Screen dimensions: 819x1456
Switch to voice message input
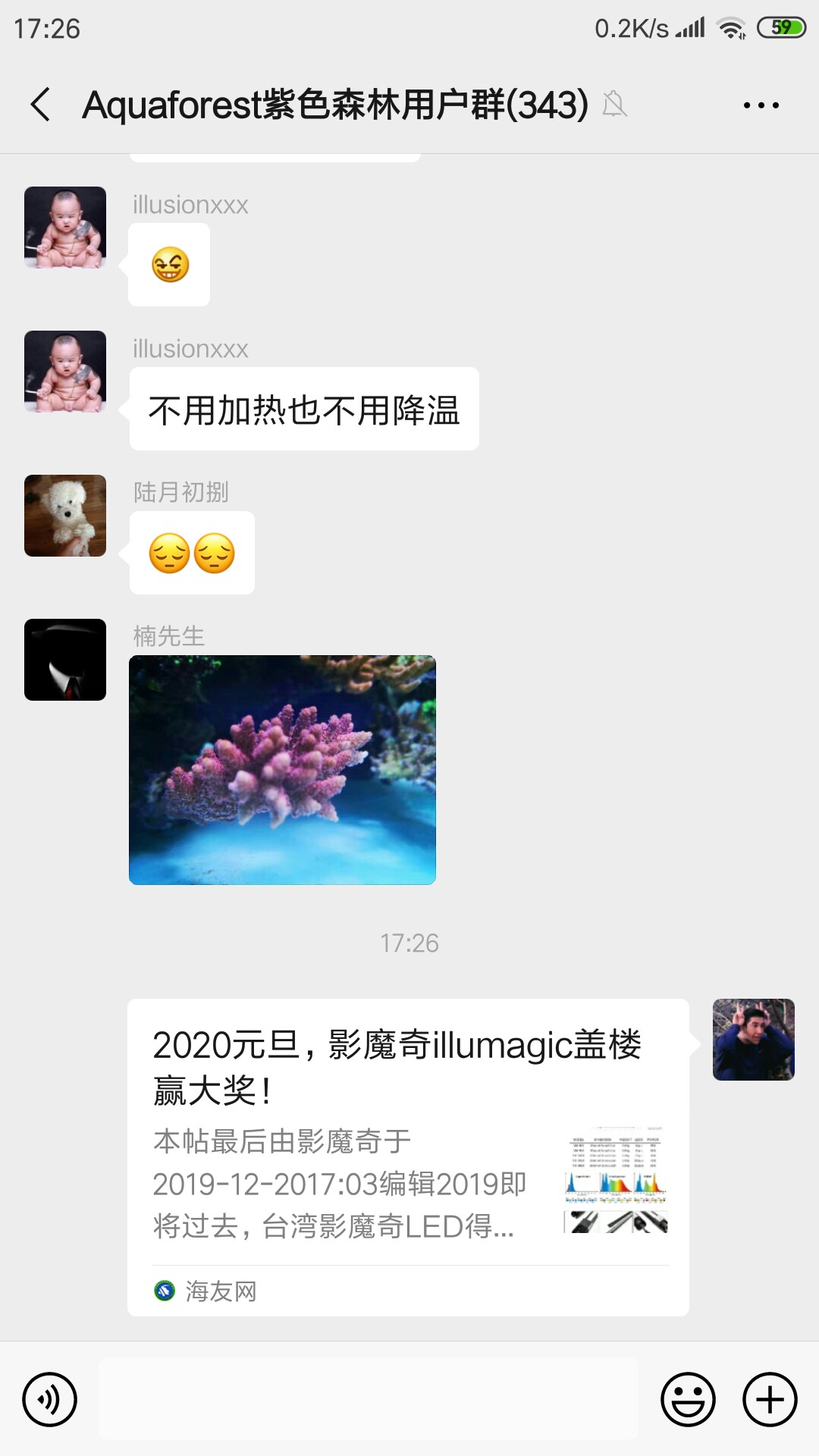[x=50, y=1399]
